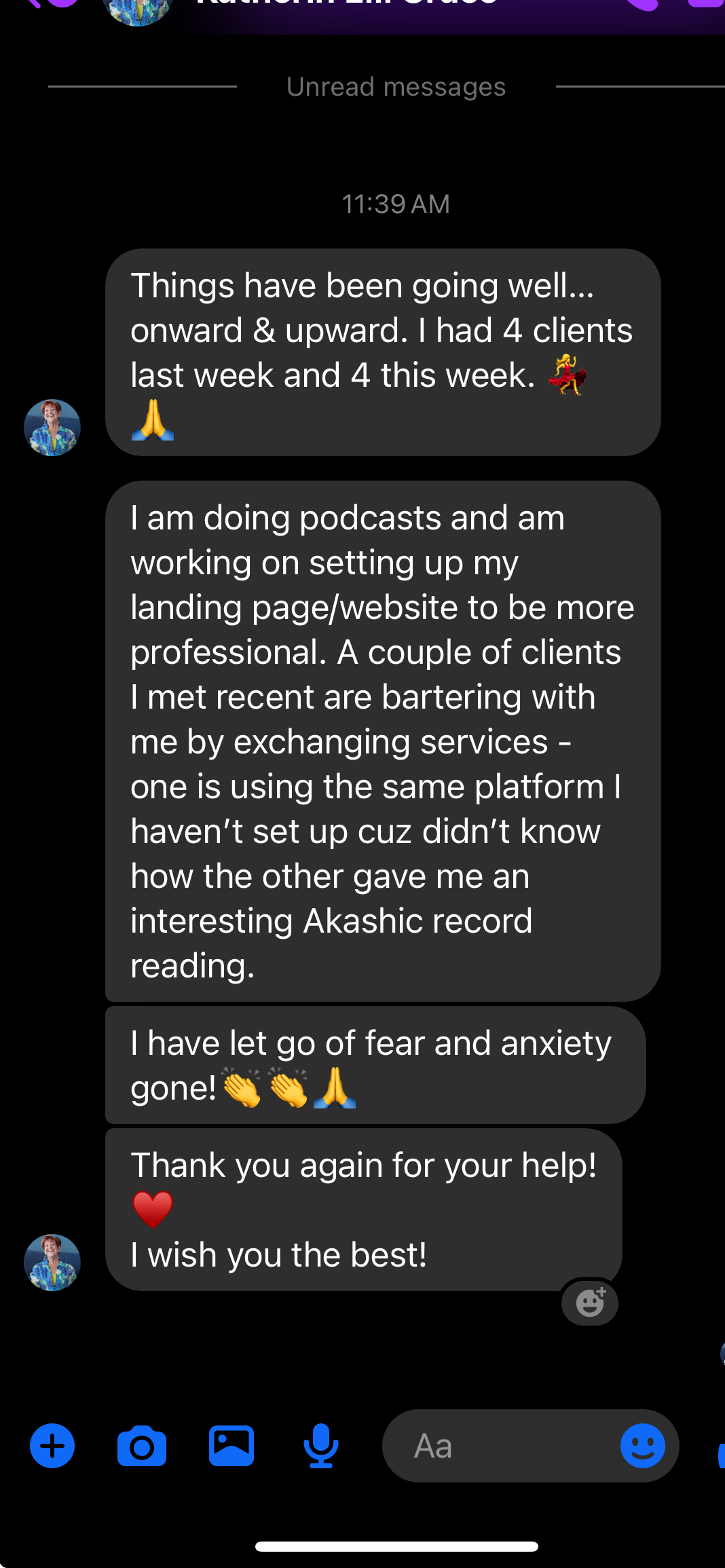This screenshot has width=725, height=1568.
Task: Launch the camera to take a photo
Action: [x=142, y=1446]
